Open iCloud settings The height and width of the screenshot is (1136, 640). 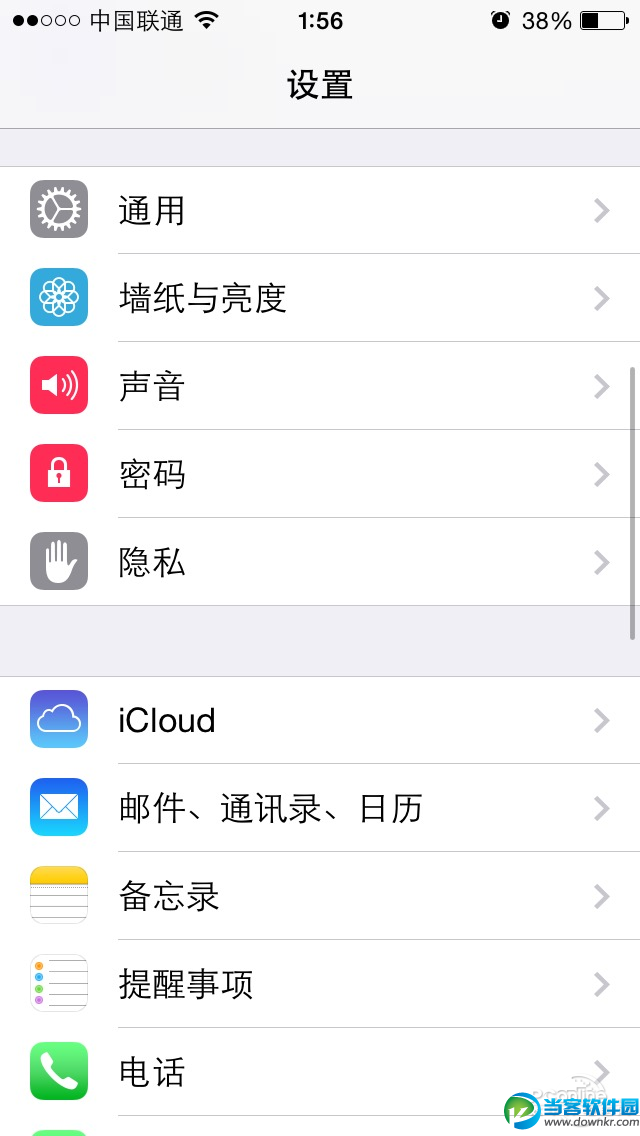(x=320, y=720)
